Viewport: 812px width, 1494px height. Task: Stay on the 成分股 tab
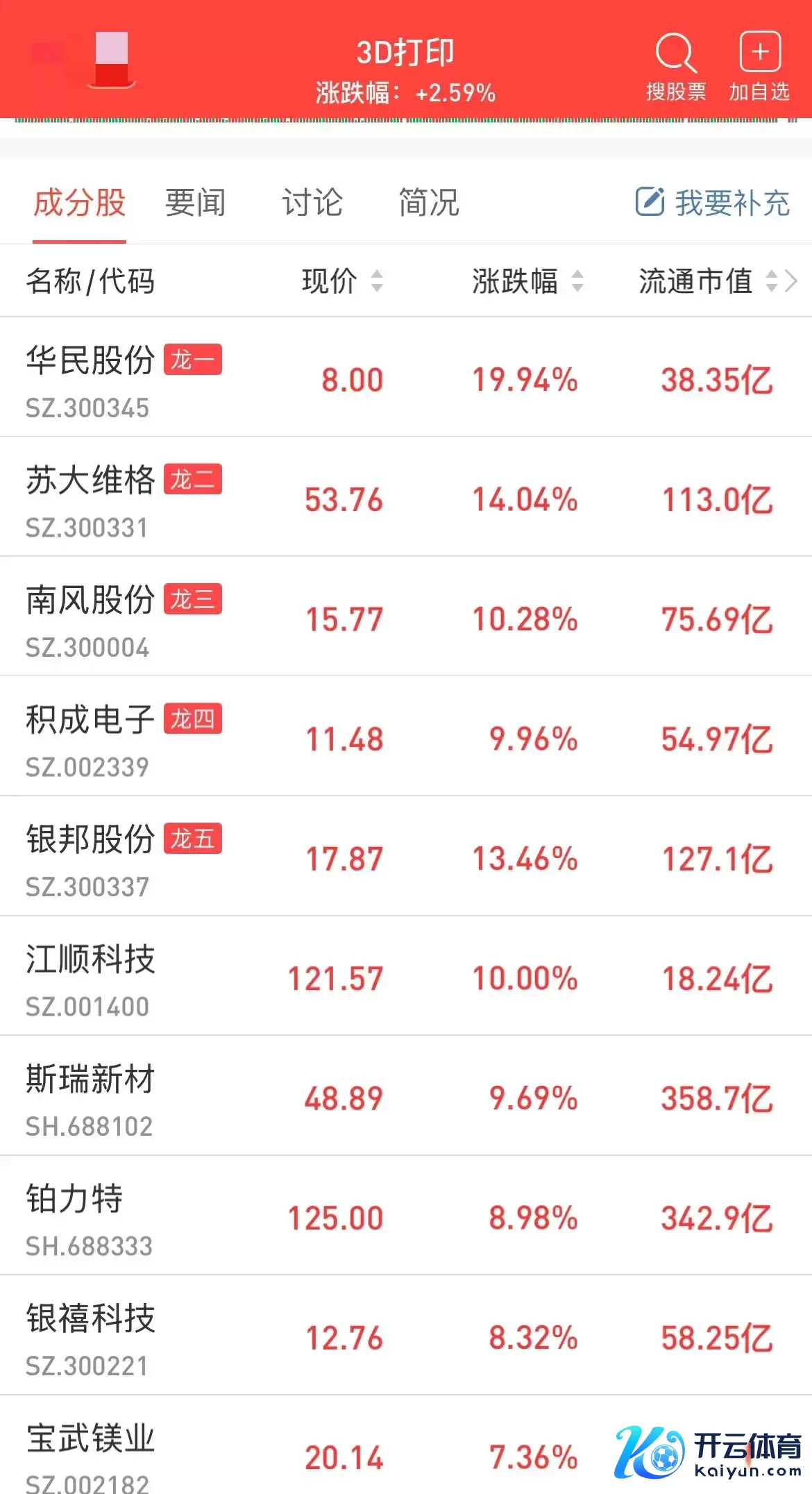(x=79, y=203)
